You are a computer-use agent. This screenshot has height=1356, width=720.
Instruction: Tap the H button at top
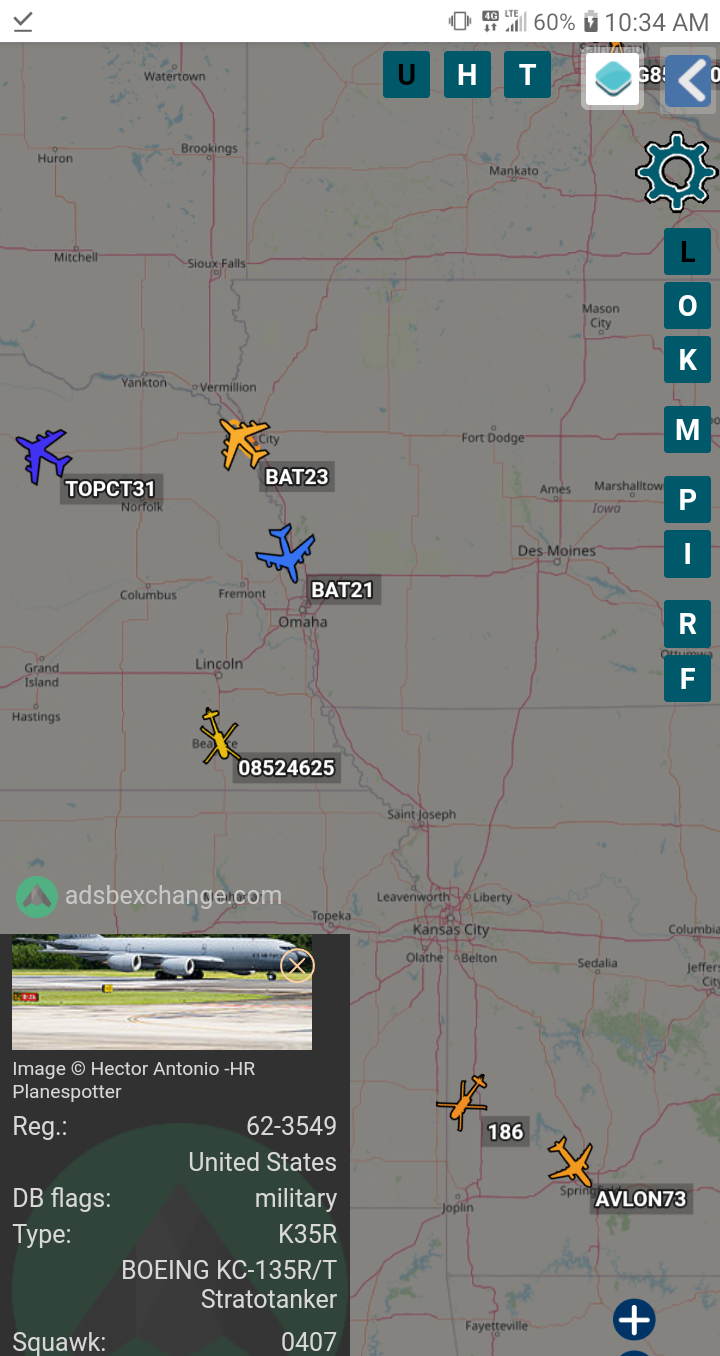tap(467, 74)
